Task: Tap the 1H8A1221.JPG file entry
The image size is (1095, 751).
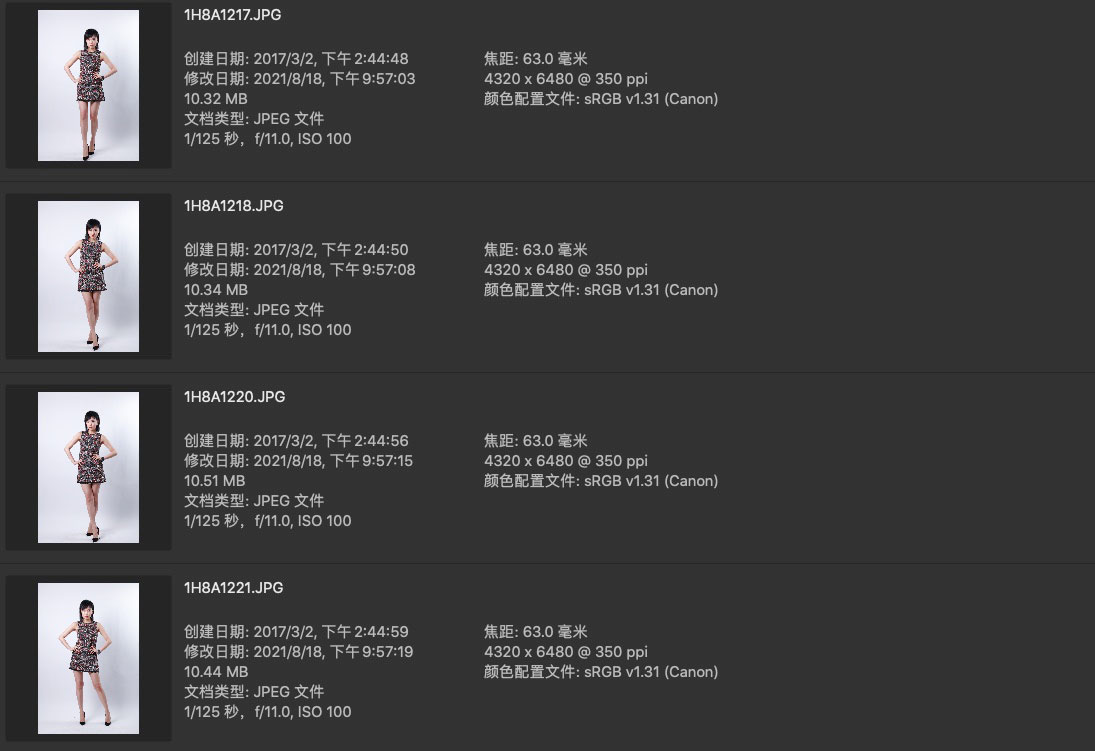Action: click(x=233, y=588)
